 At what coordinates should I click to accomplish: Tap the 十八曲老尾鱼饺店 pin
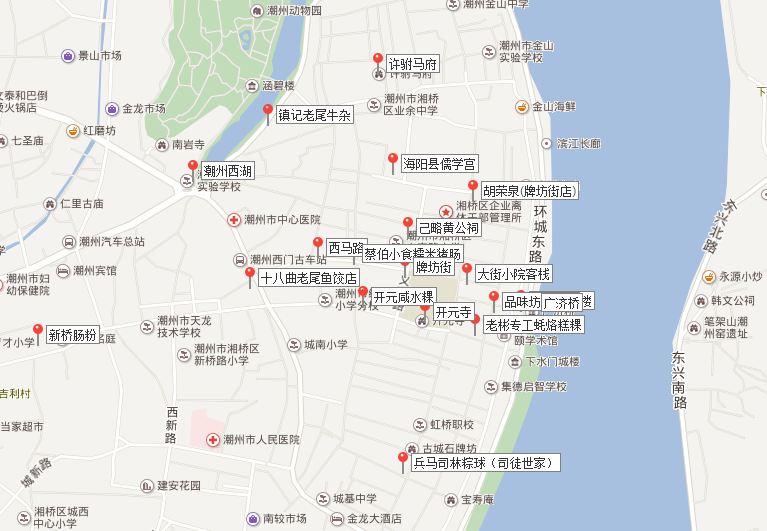[249, 274]
